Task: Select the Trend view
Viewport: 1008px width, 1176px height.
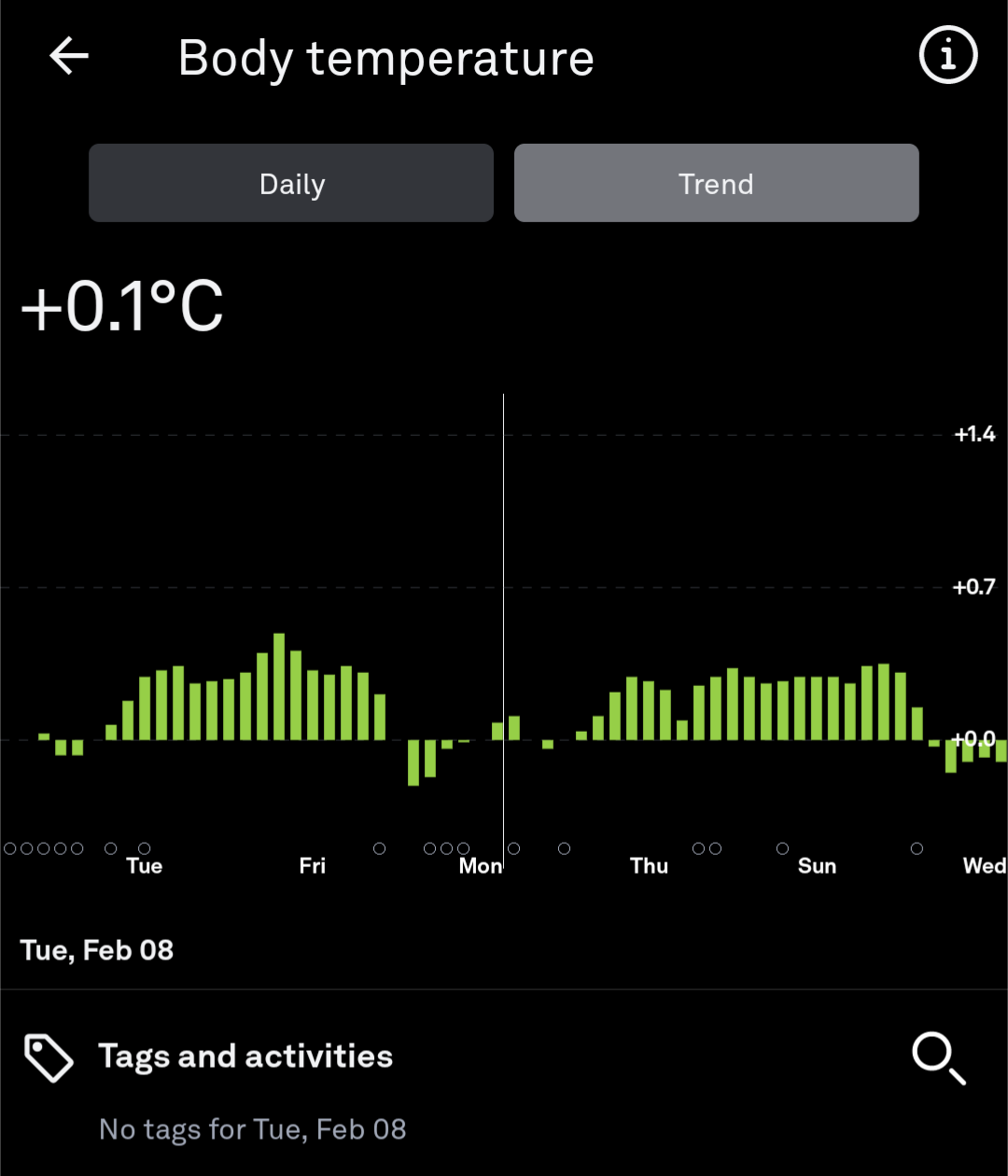Action: pos(716,183)
